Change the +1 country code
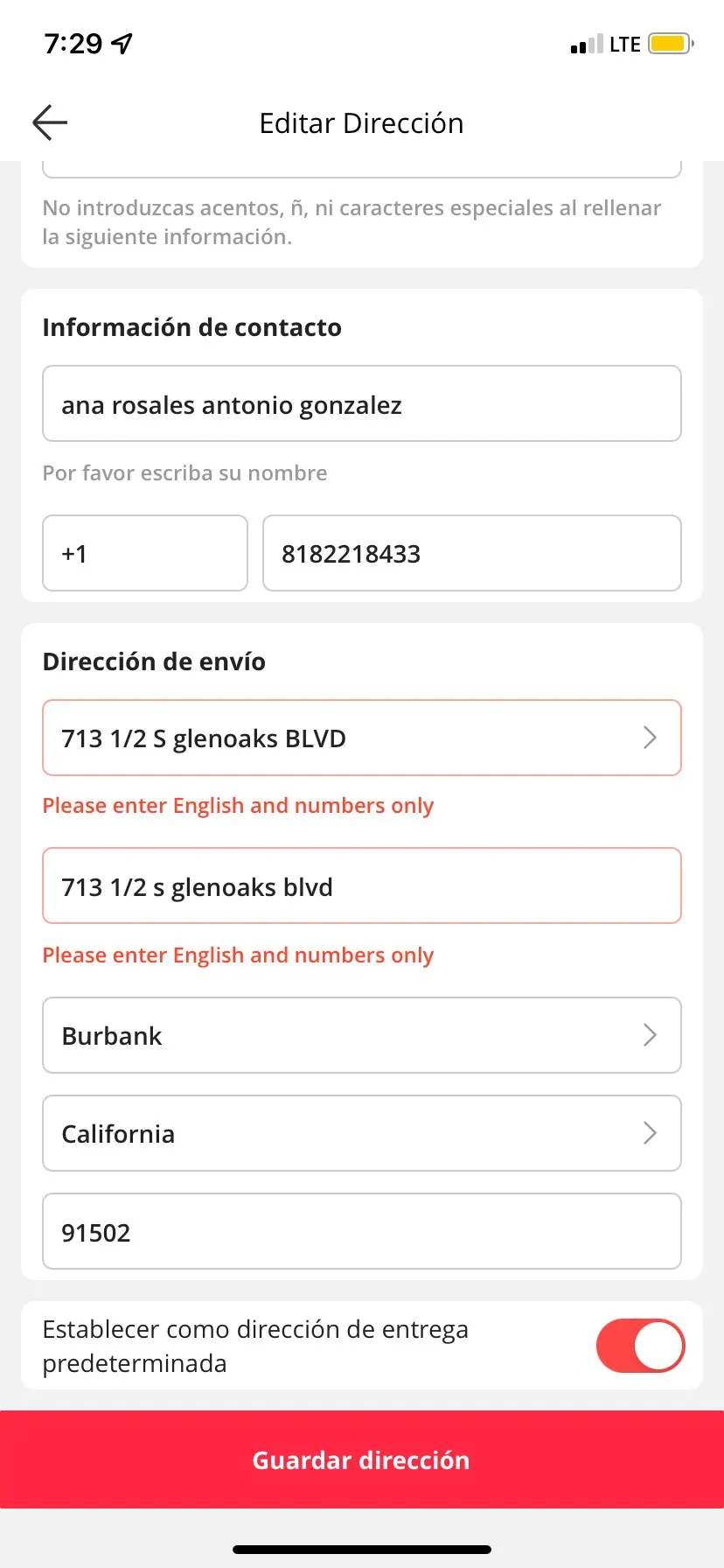Screen dimensions: 724x1568 click(145, 553)
